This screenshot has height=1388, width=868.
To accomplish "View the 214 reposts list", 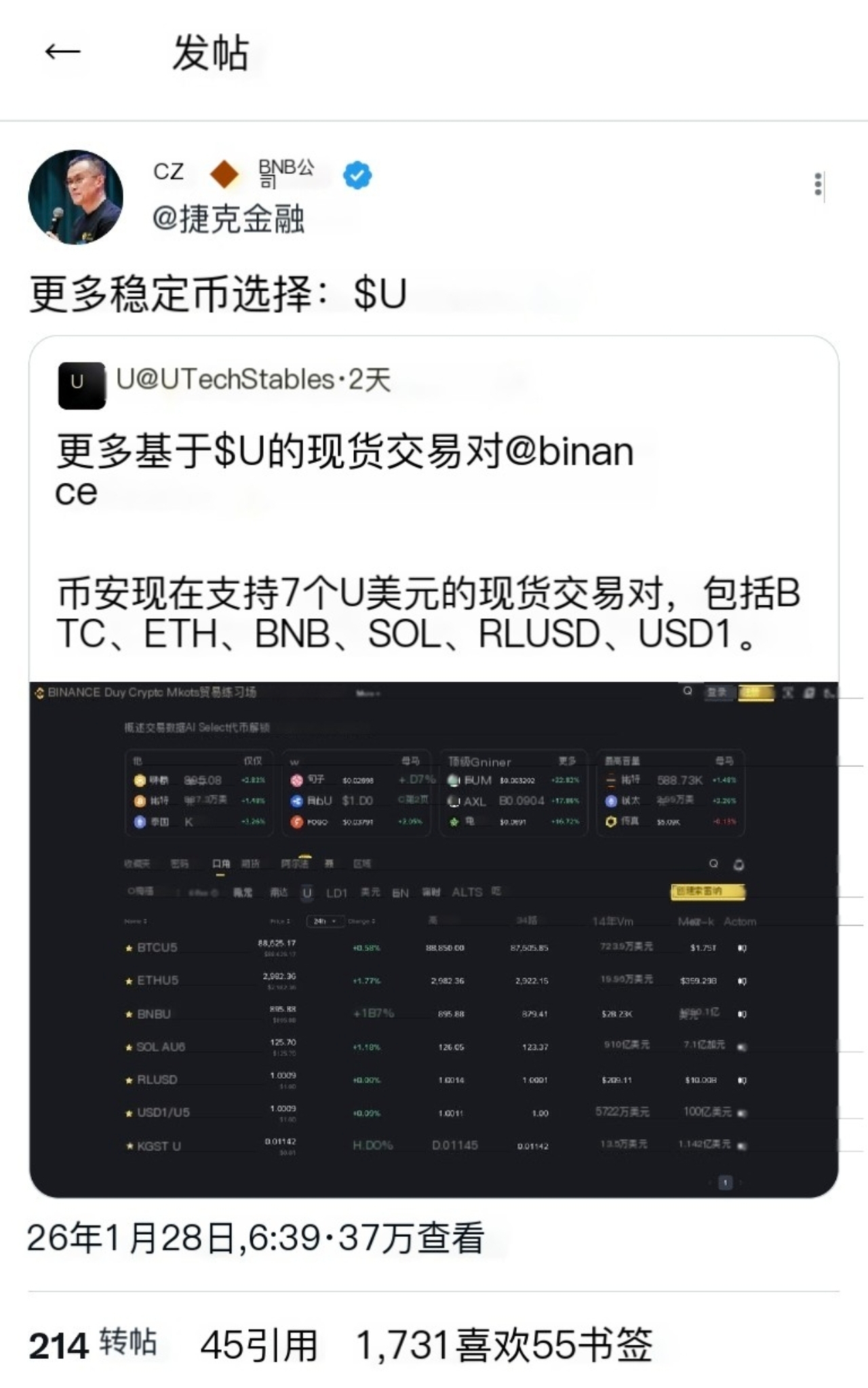I will coord(93,1345).
